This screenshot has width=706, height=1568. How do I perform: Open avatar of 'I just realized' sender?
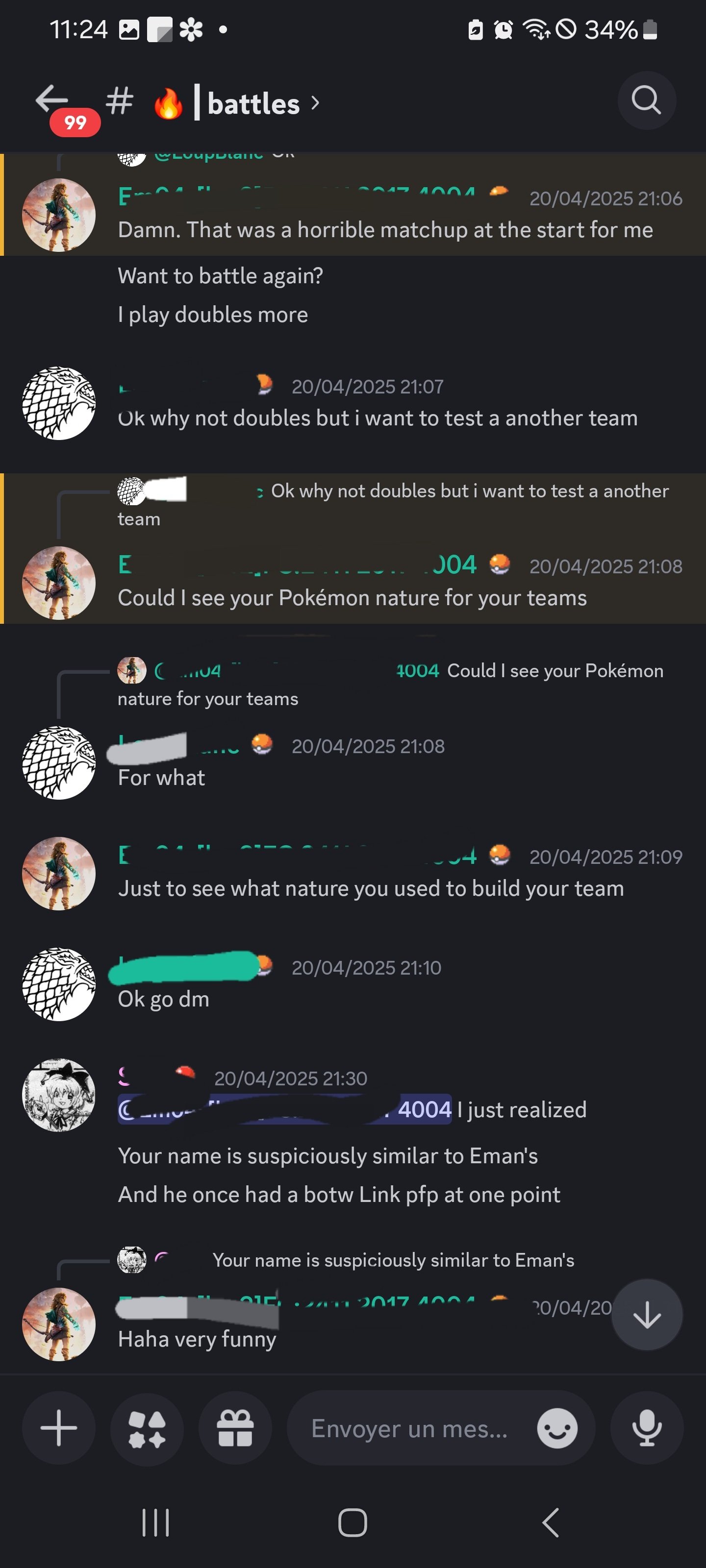58,1095
